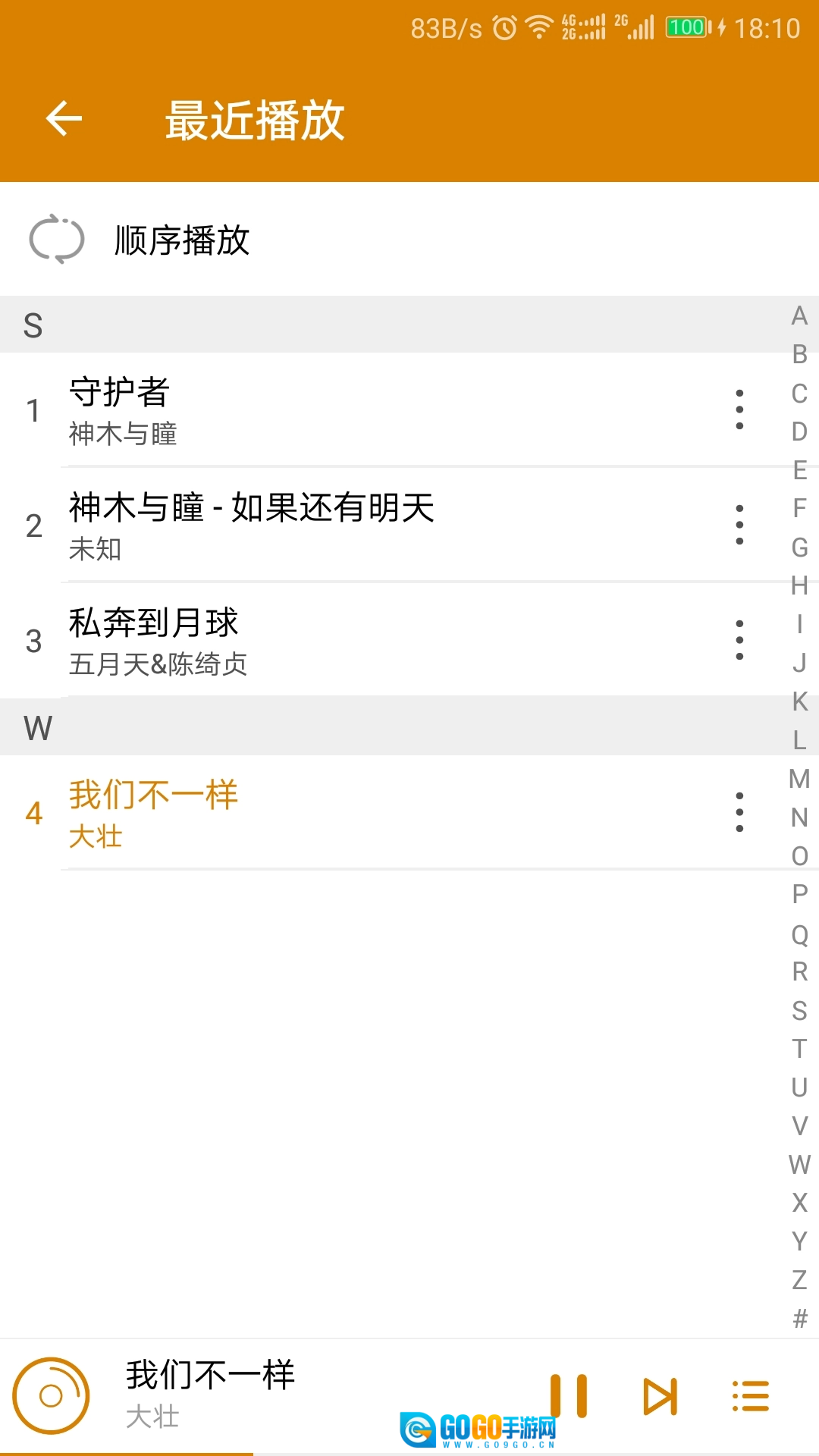Open options for 神木与瞳 - 如果还有明天
The image size is (819, 1456).
739,526
